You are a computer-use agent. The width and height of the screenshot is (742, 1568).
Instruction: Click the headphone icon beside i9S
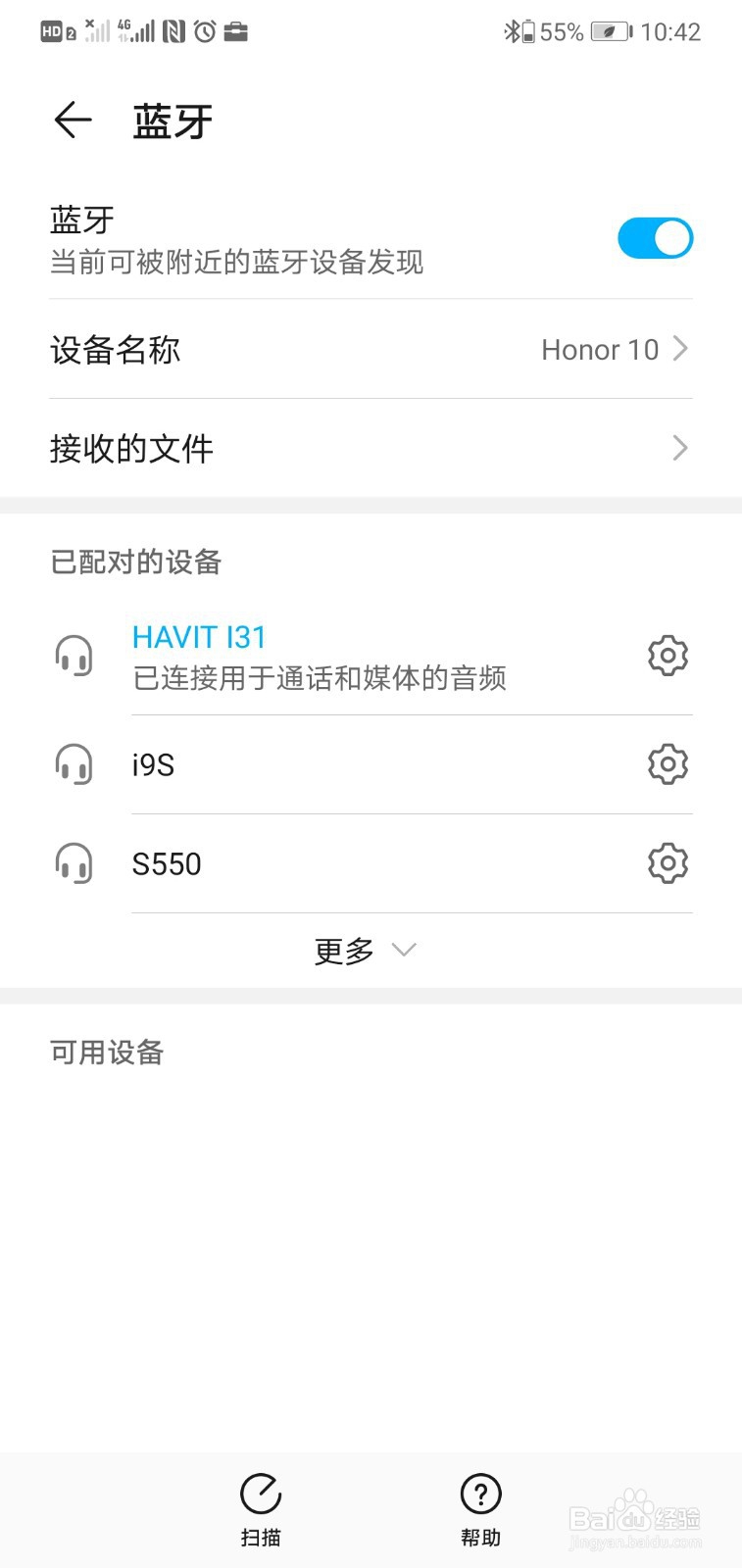point(74,764)
